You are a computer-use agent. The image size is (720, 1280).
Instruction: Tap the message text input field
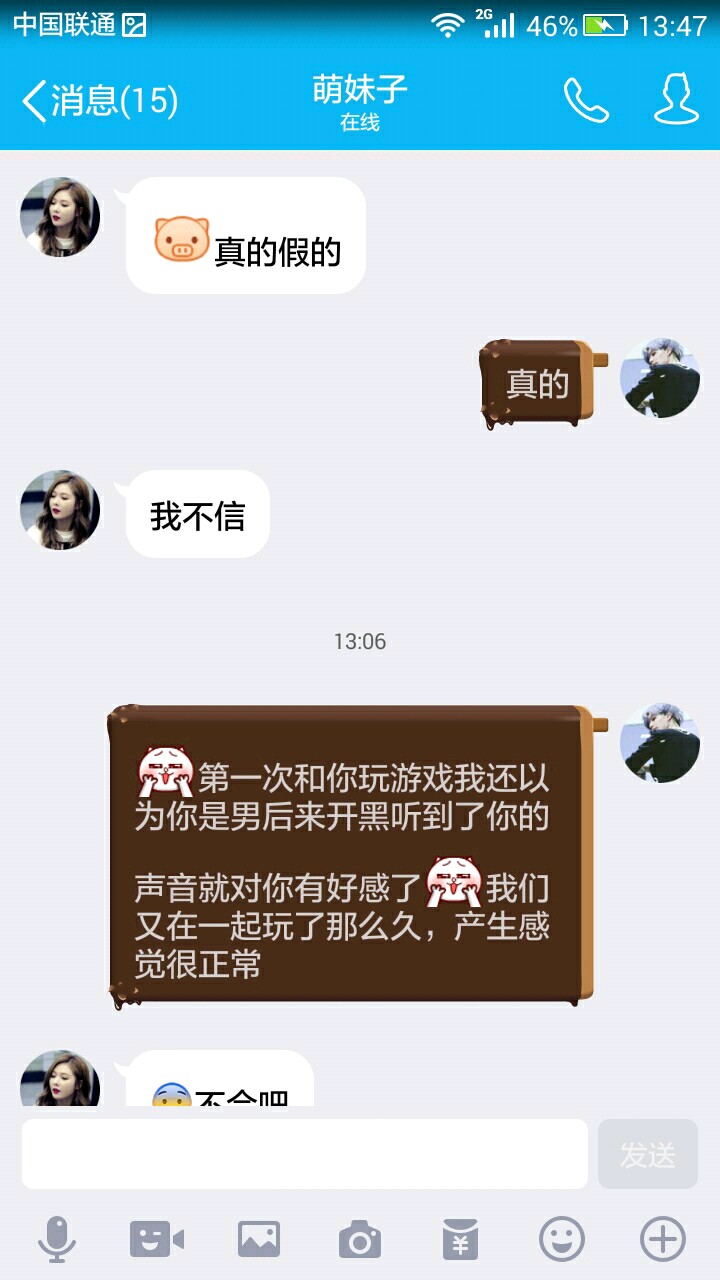pyautogui.click(x=305, y=1154)
